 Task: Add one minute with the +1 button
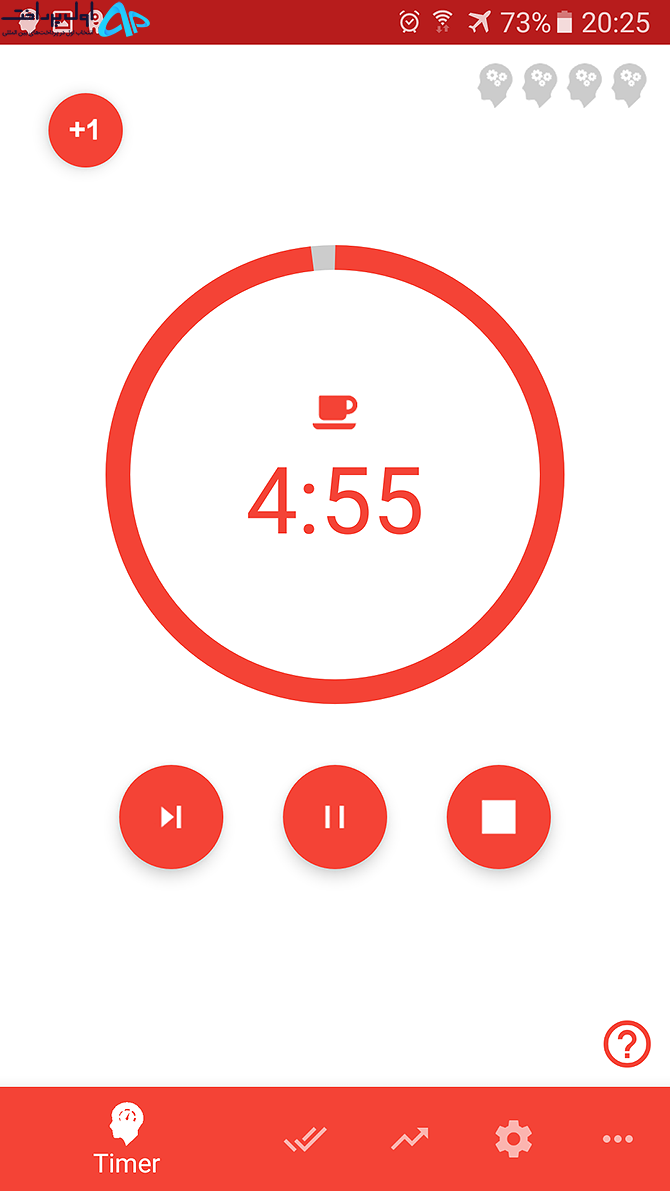85,130
